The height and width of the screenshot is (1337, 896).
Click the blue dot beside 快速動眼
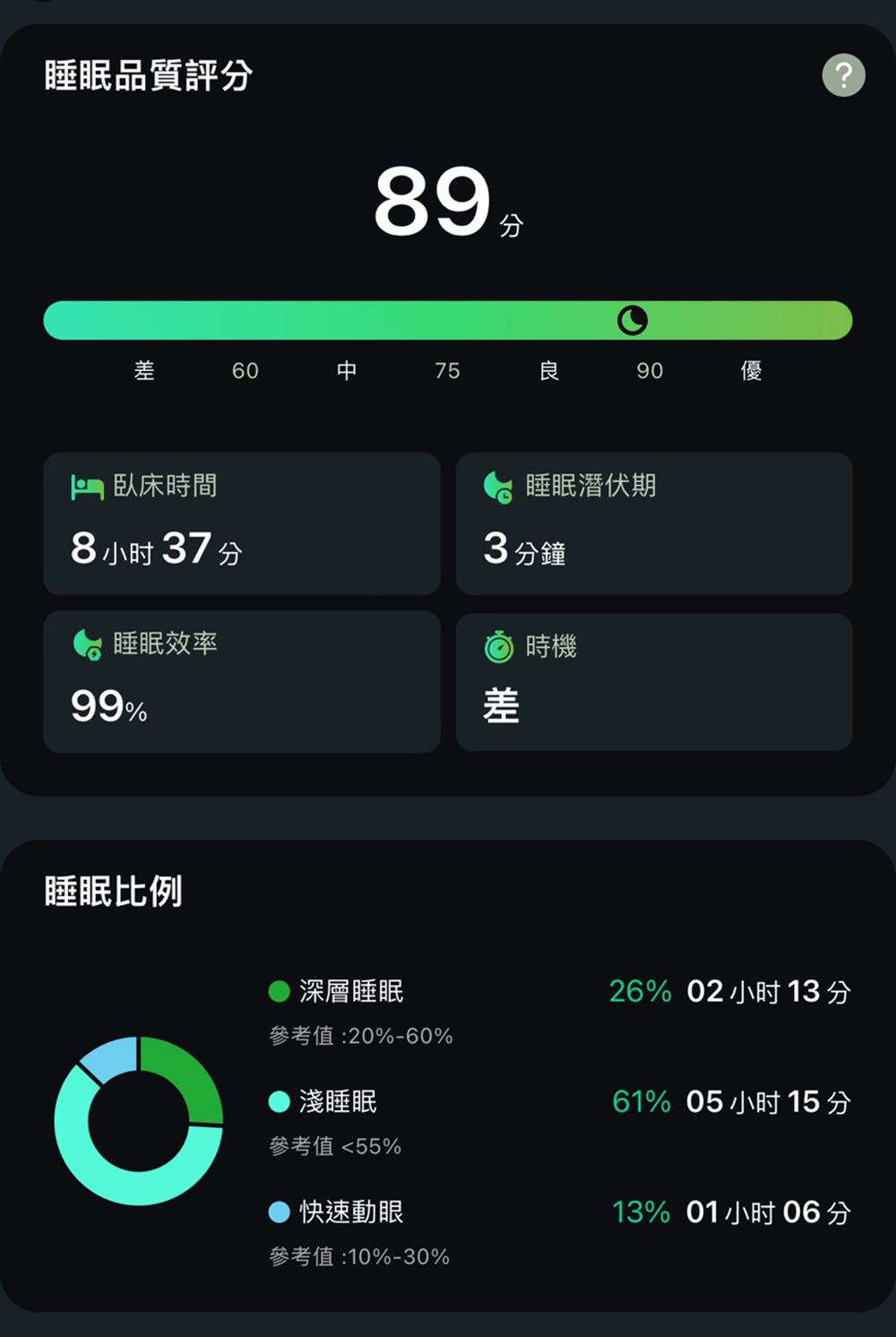[278, 1212]
